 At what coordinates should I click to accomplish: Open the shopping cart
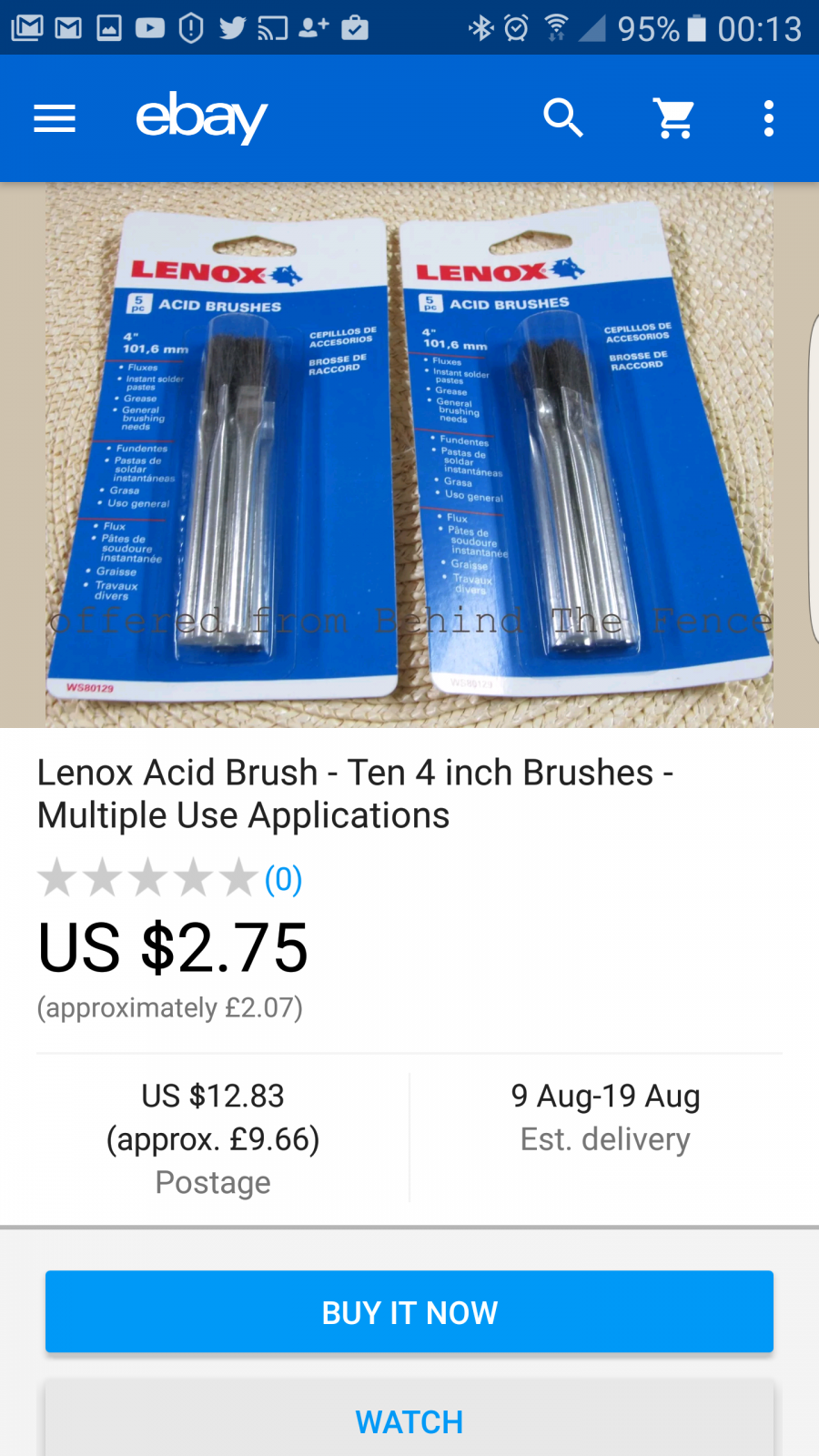tap(674, 118)
